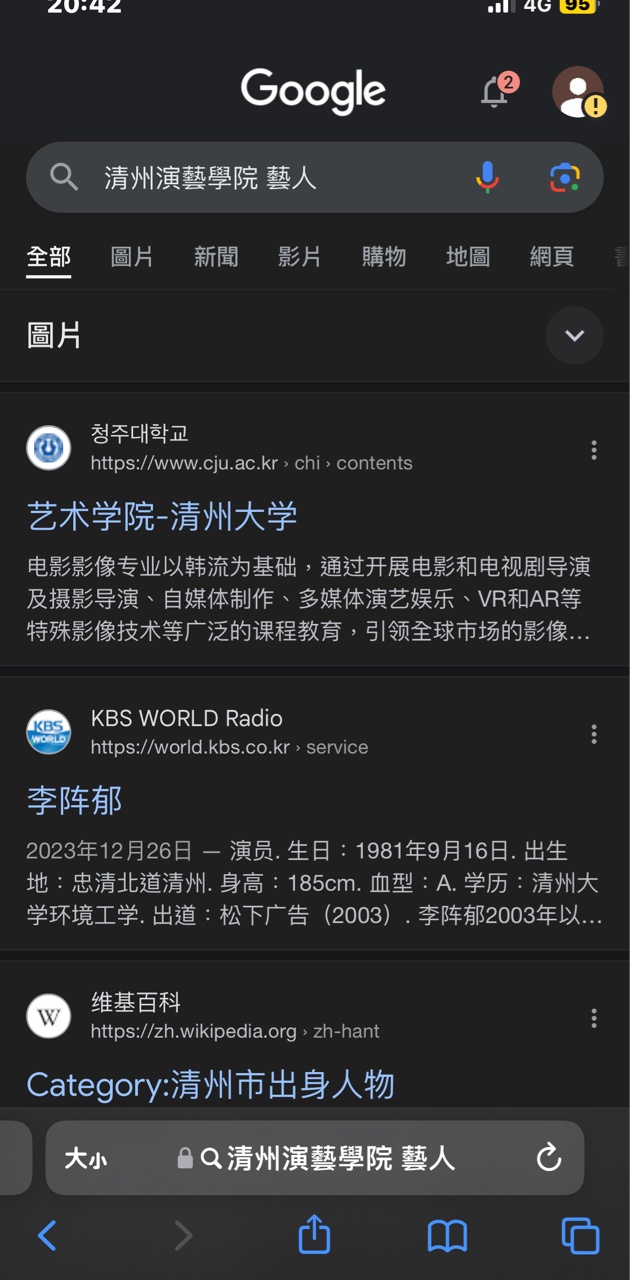The image size is (630, 1280).
Task: Open the 李阵郁 KBS WORLD result
Action: pyautogui.click(x=75, y=800)
